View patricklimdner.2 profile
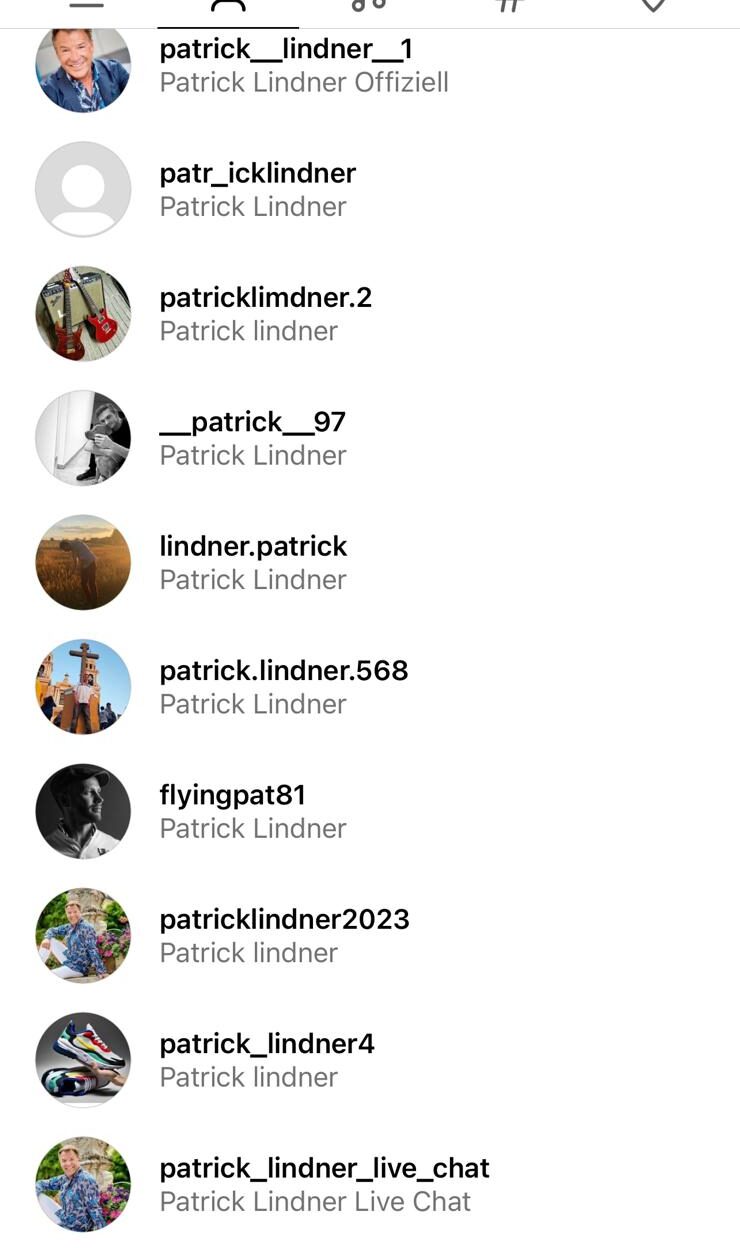The height and width of the screenshot is (1248, 740). [x=265, y=313]
